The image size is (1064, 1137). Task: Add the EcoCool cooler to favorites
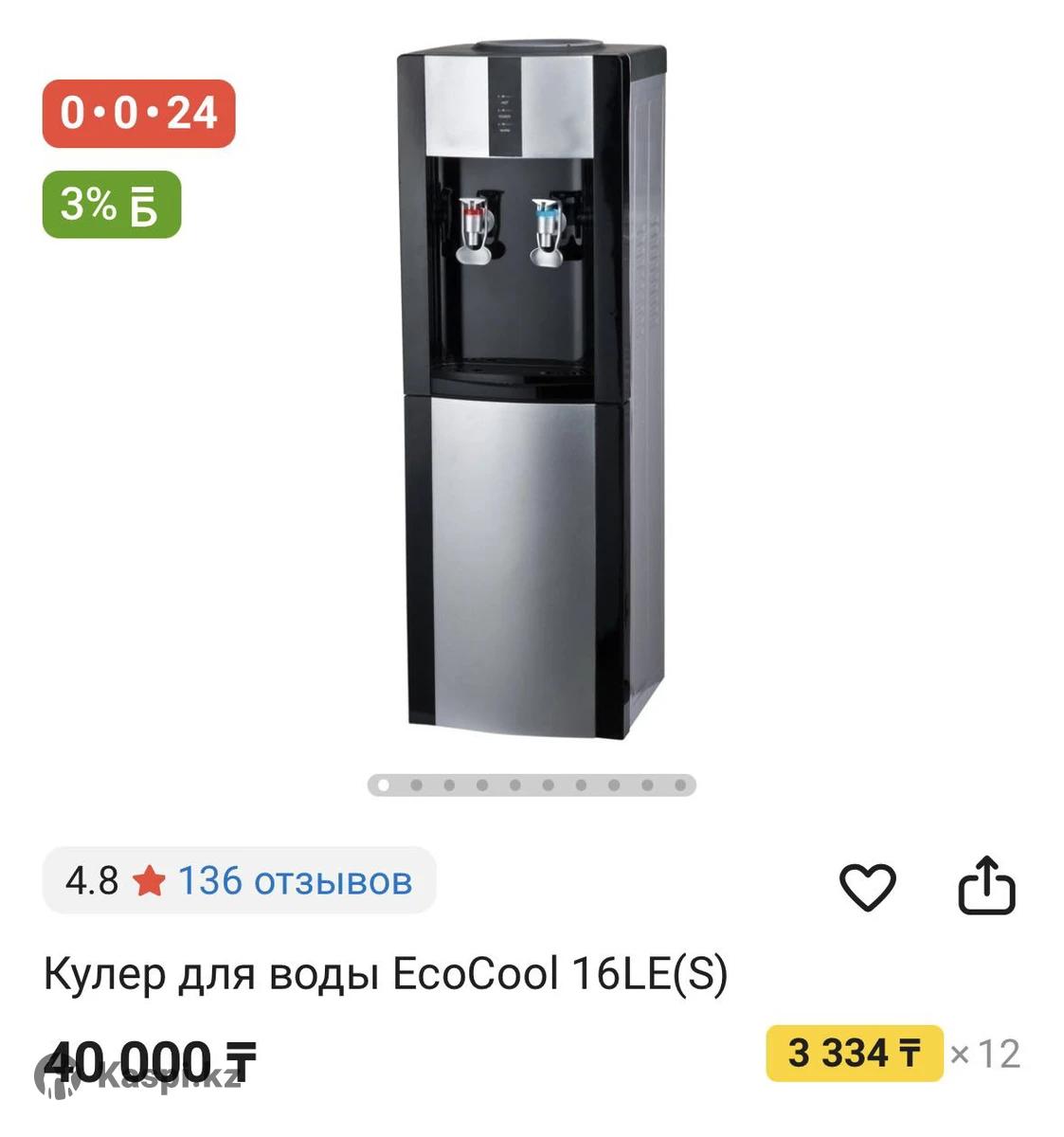(867, 888)
